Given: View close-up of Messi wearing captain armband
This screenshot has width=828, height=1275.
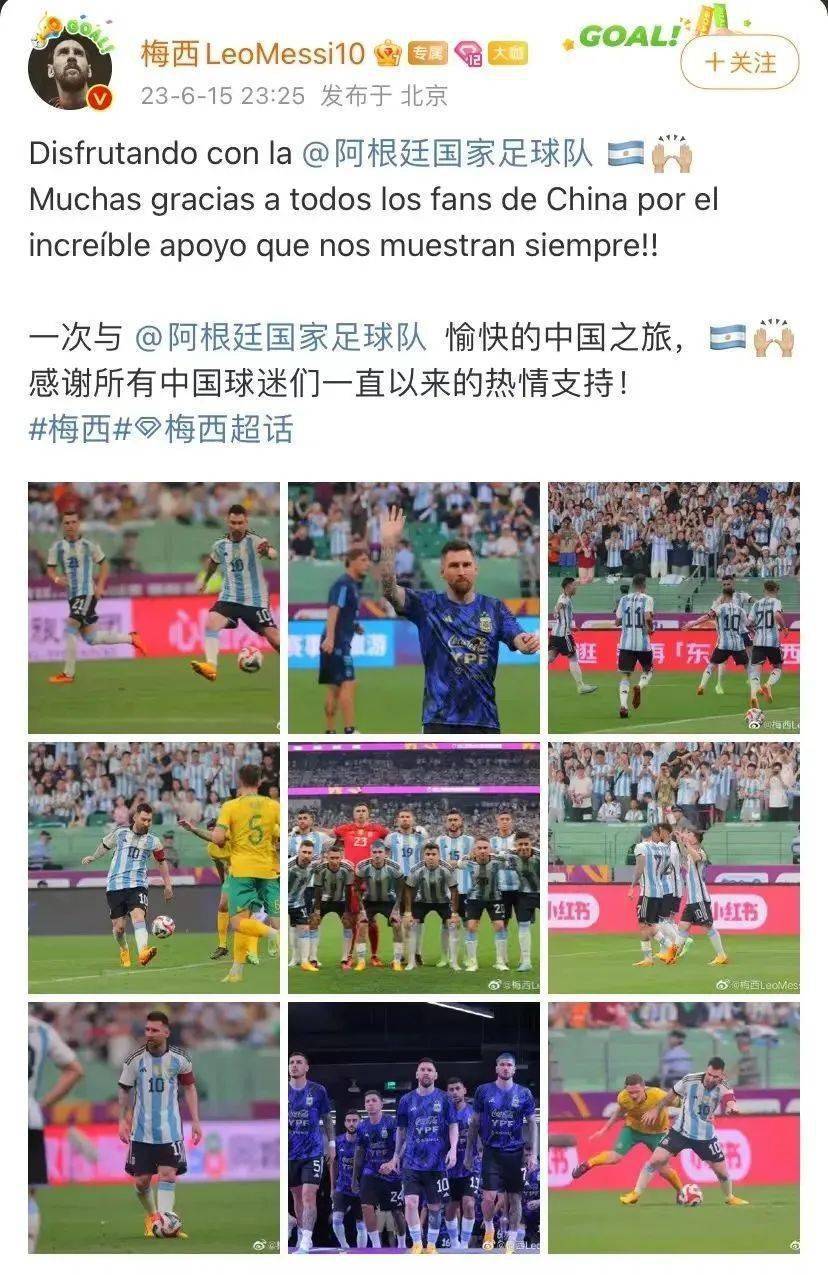Looking at the screenshot, I should click(x=154, y=1127).
